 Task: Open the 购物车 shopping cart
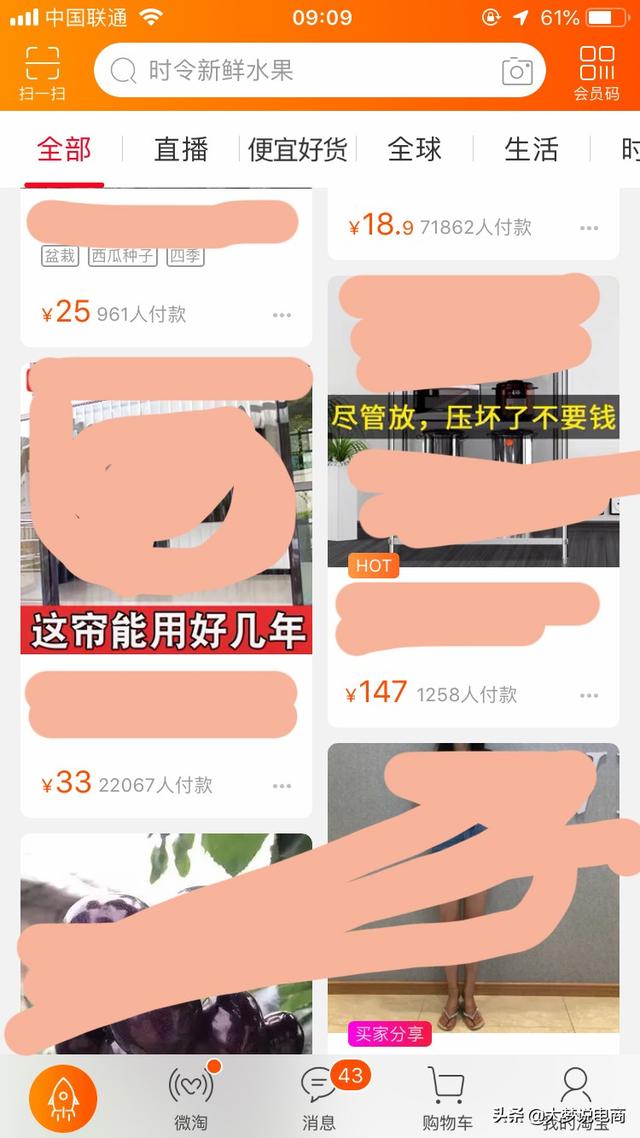pos(446,1098)
